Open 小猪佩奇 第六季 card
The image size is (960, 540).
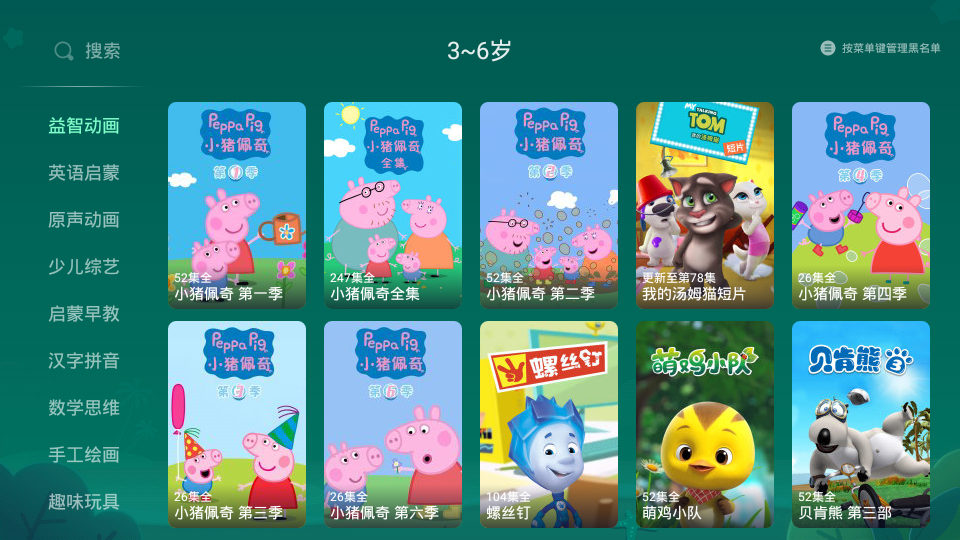[x=393, y=424]
